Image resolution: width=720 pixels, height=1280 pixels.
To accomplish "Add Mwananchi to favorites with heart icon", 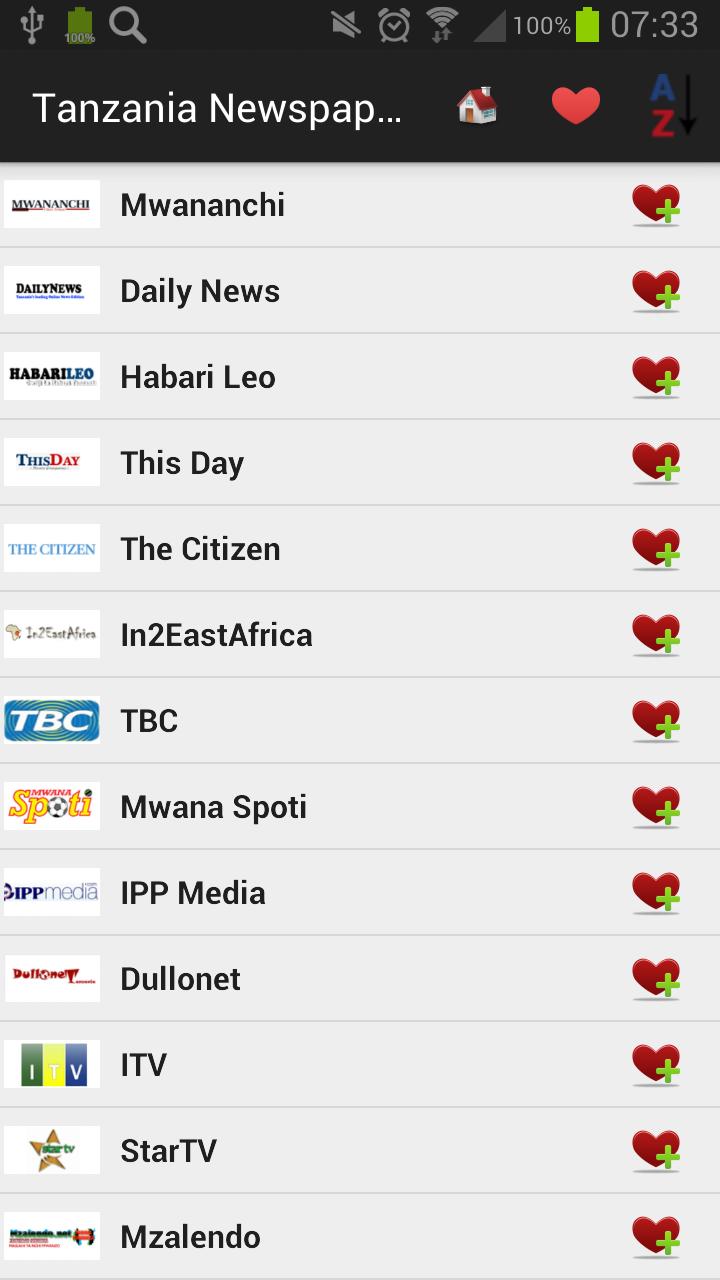I will (x=656, y=204).
